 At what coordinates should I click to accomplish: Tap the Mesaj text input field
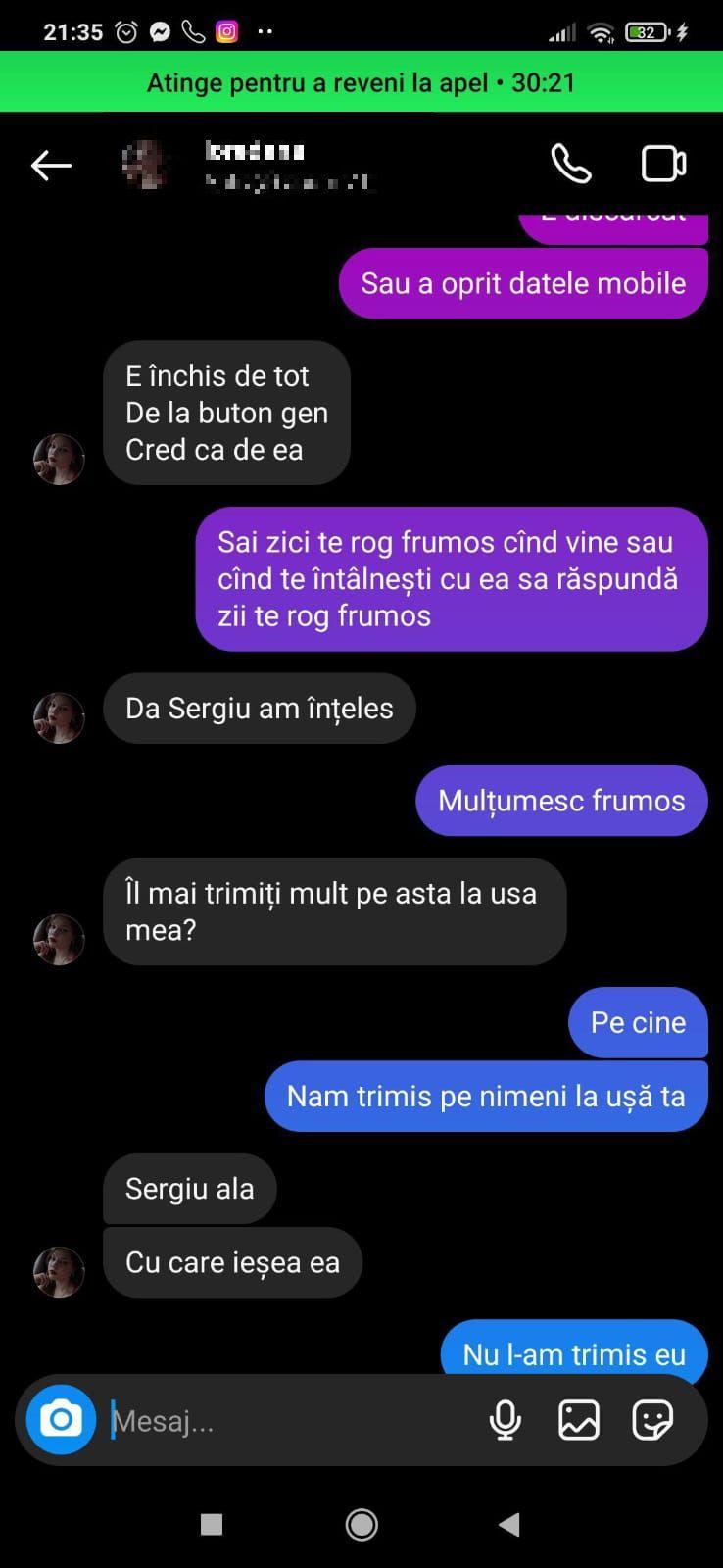click(x=274, y=1418)
